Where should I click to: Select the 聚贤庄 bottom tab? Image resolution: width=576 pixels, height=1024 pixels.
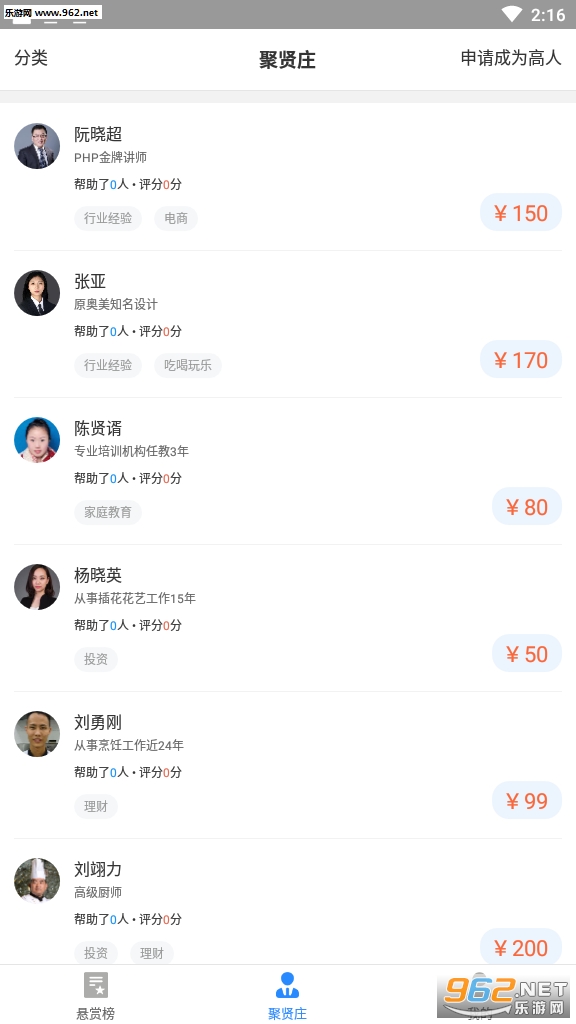pyautogui.click(x=287, y=995)
